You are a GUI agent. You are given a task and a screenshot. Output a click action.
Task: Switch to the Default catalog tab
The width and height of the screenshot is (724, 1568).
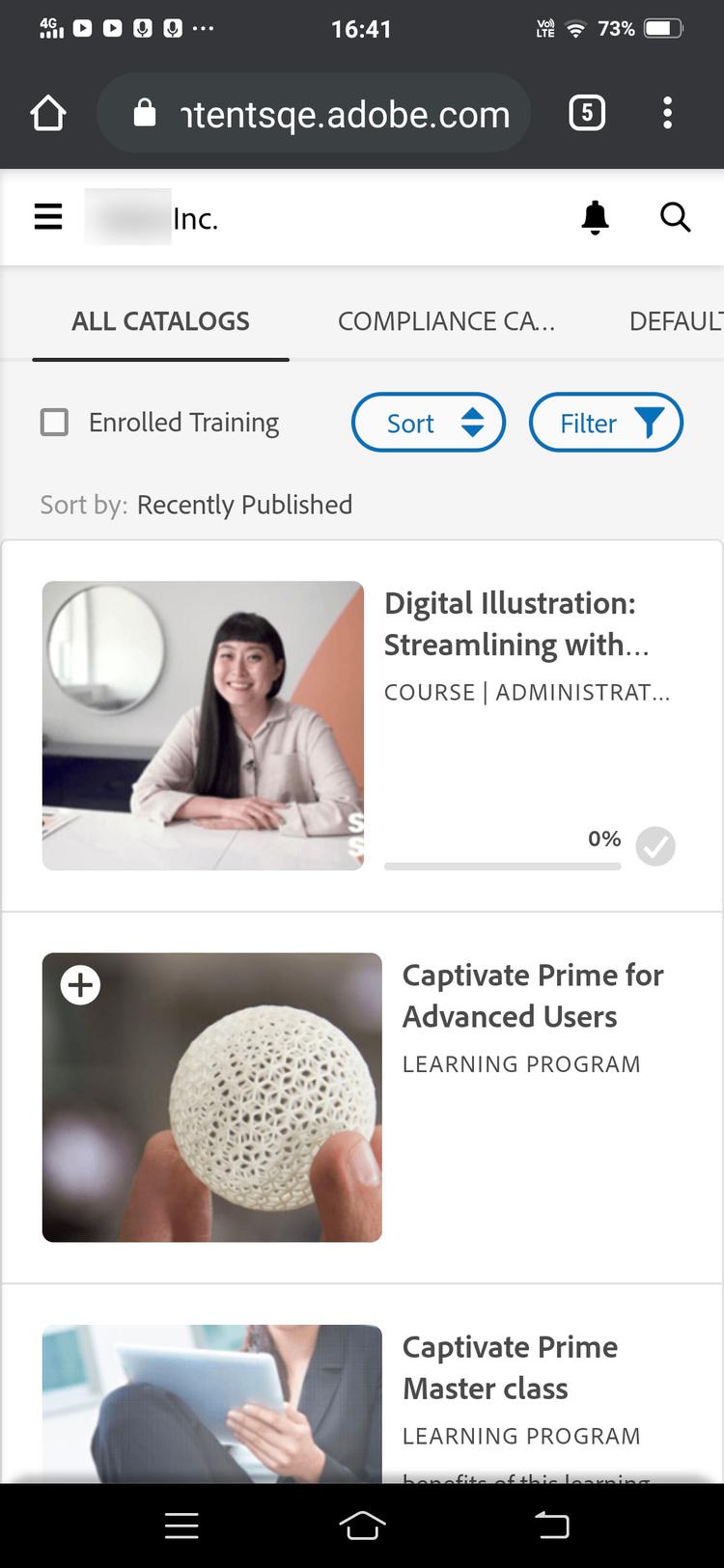click(676, 321)
